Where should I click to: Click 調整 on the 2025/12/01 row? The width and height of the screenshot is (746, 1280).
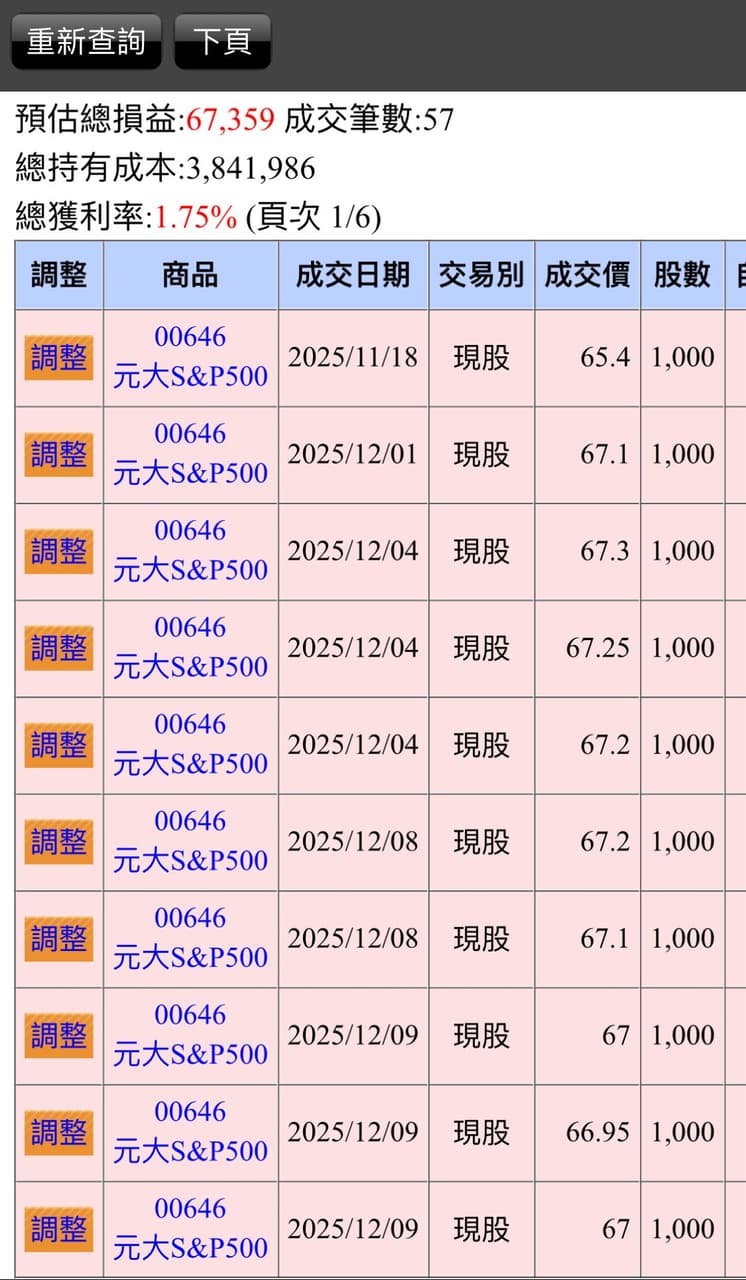coord(59,454)
